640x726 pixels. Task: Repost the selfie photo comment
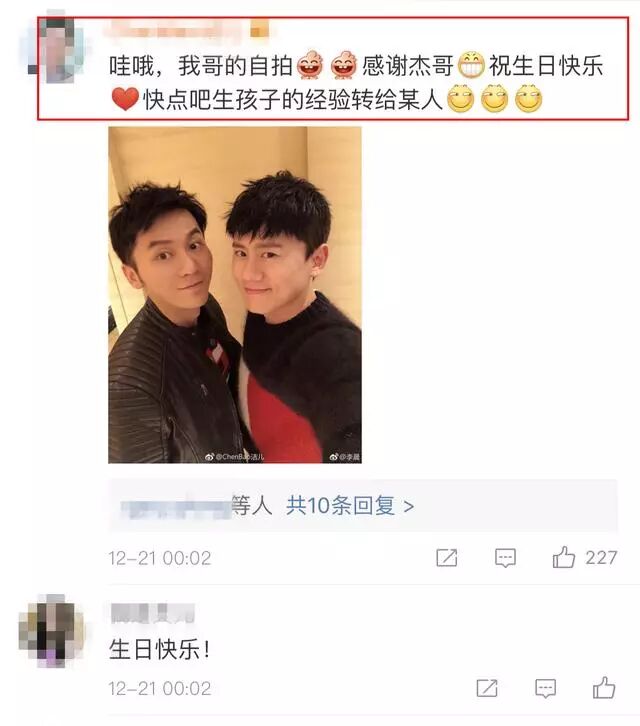[447, 558]
